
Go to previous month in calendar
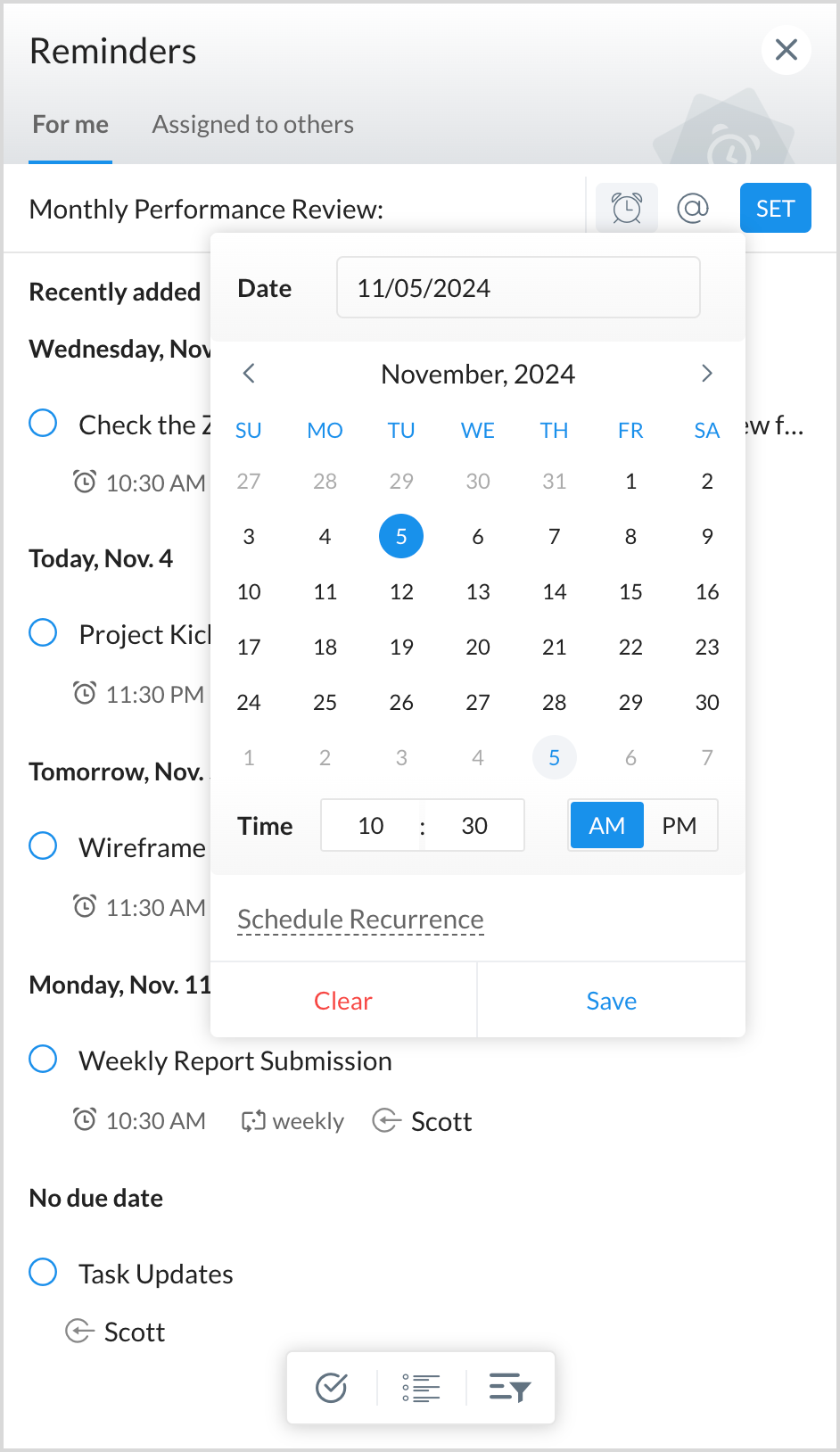pos(249,374)
